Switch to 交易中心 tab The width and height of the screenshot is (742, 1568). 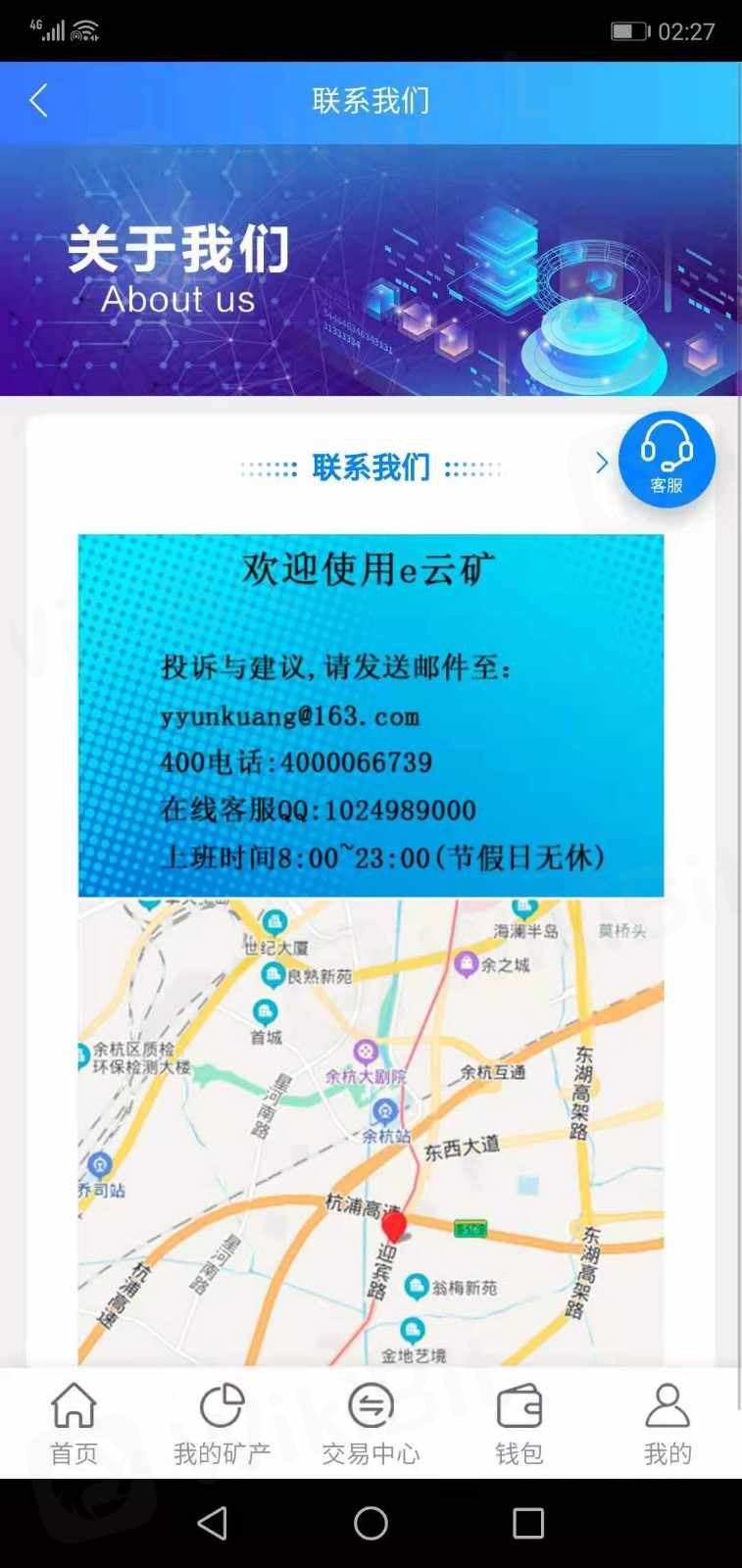click(x=371, y=1423)
